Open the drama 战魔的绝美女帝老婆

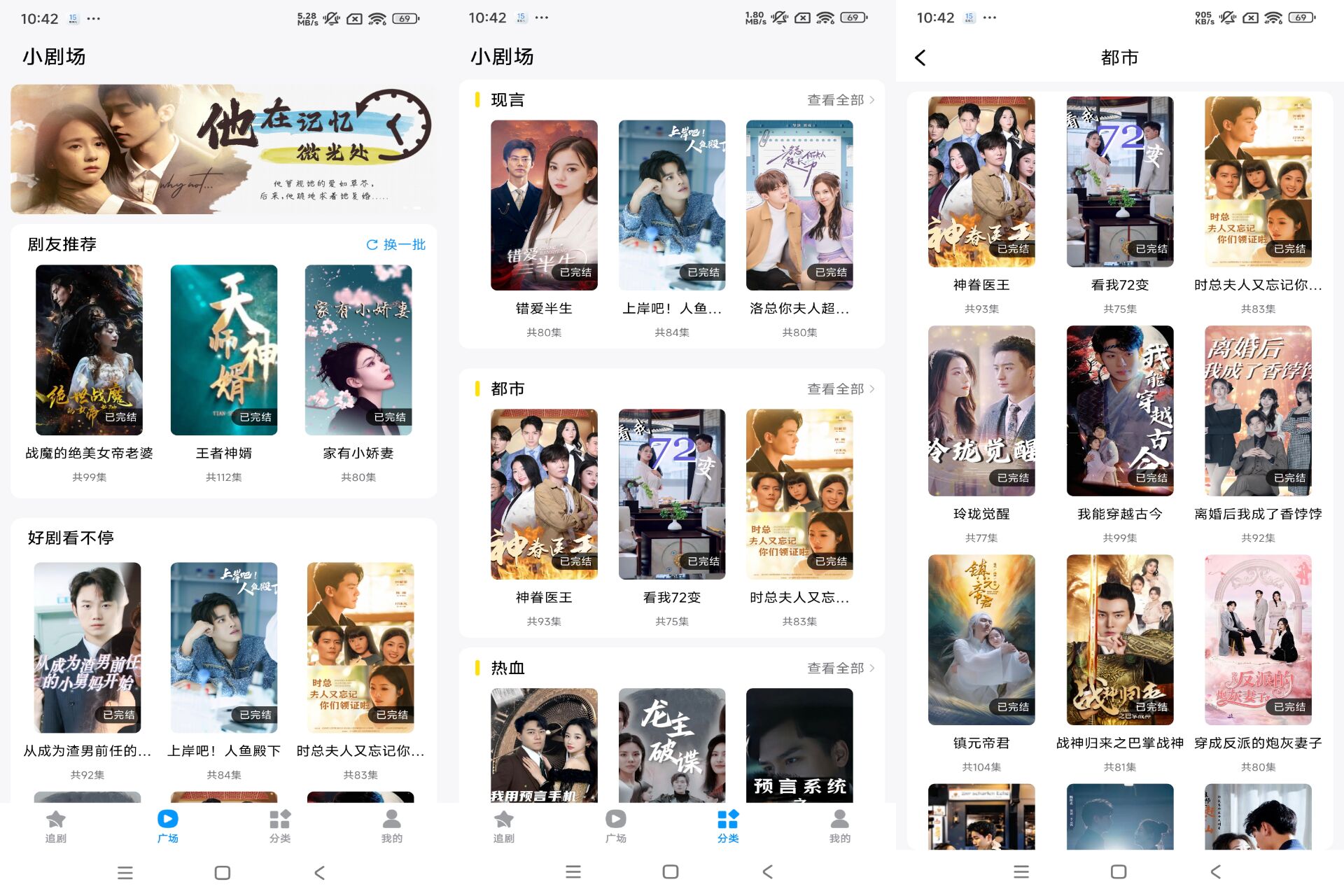[89, 350]
